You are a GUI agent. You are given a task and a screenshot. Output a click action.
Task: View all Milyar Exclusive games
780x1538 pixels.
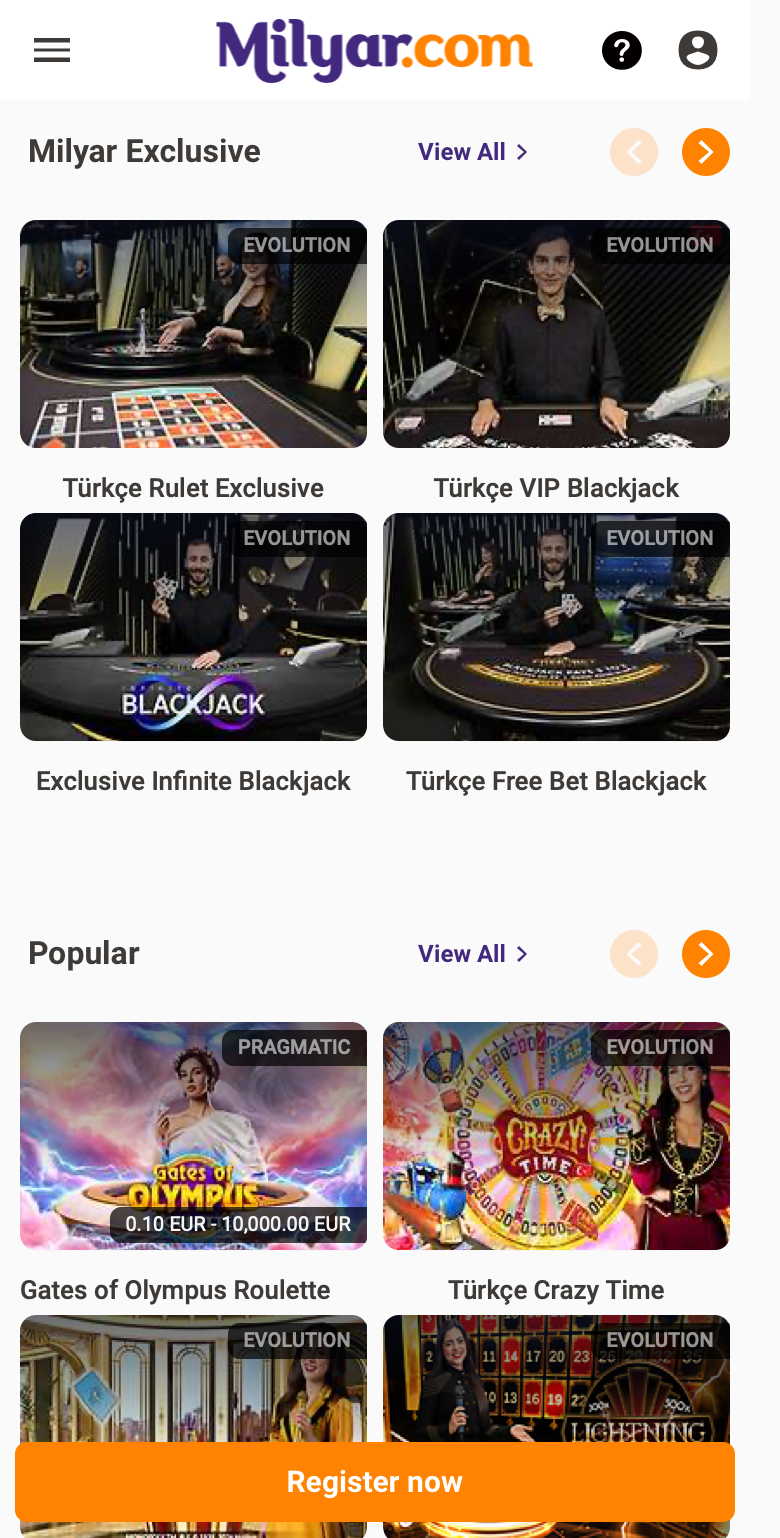click(473, 152)
